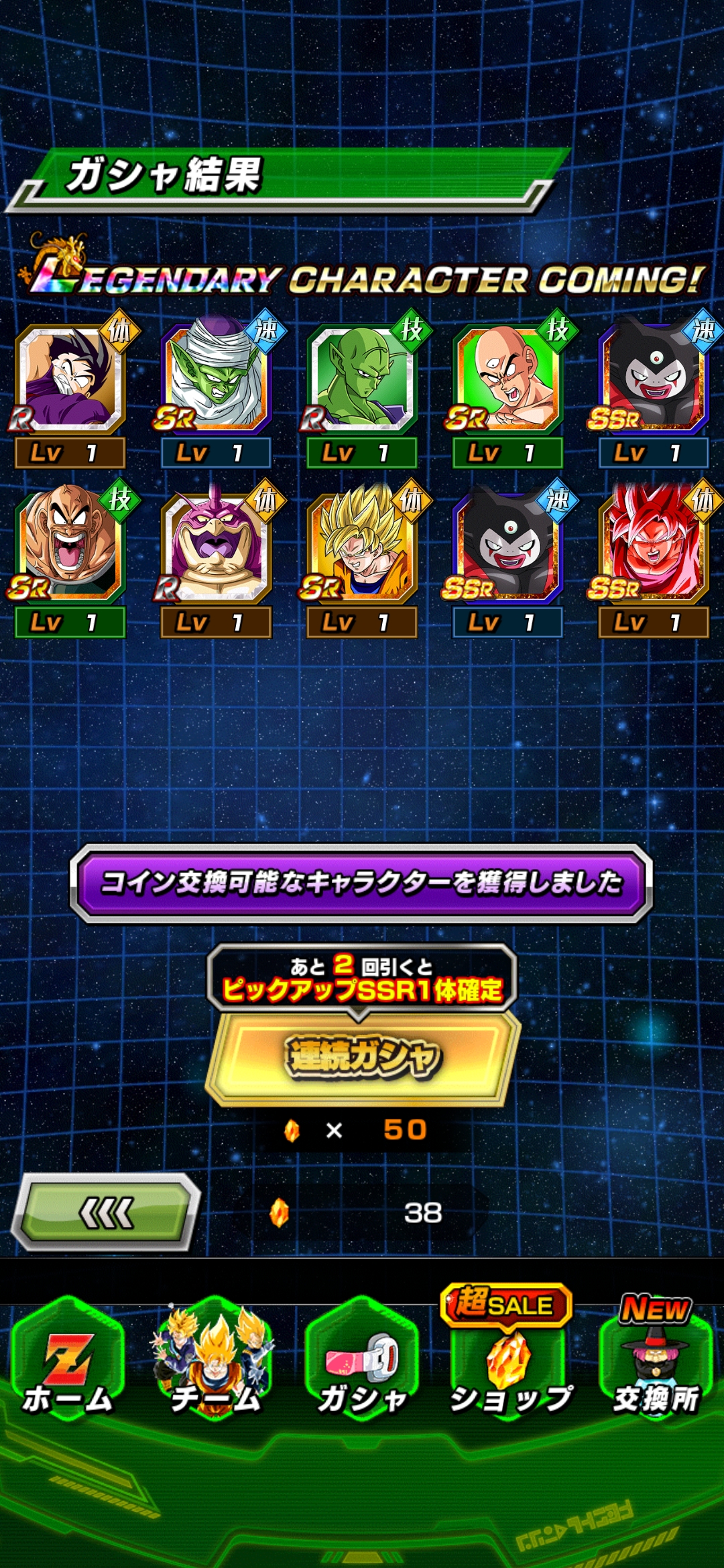View the SR Tien character card
Viewport: 724px width, 1568px height.
[x=507, y=379]
